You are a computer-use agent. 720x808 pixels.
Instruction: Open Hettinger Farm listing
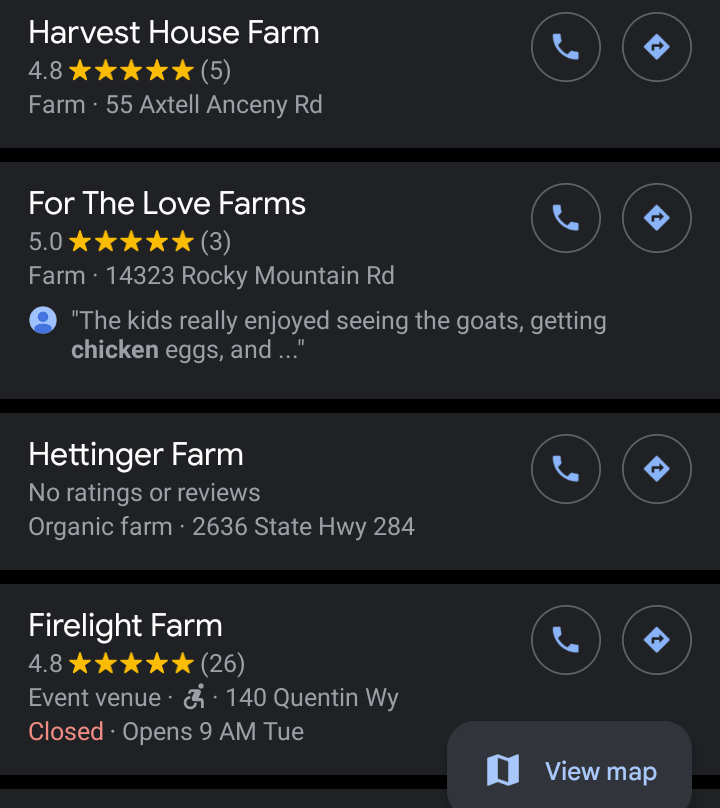[136, 455]
